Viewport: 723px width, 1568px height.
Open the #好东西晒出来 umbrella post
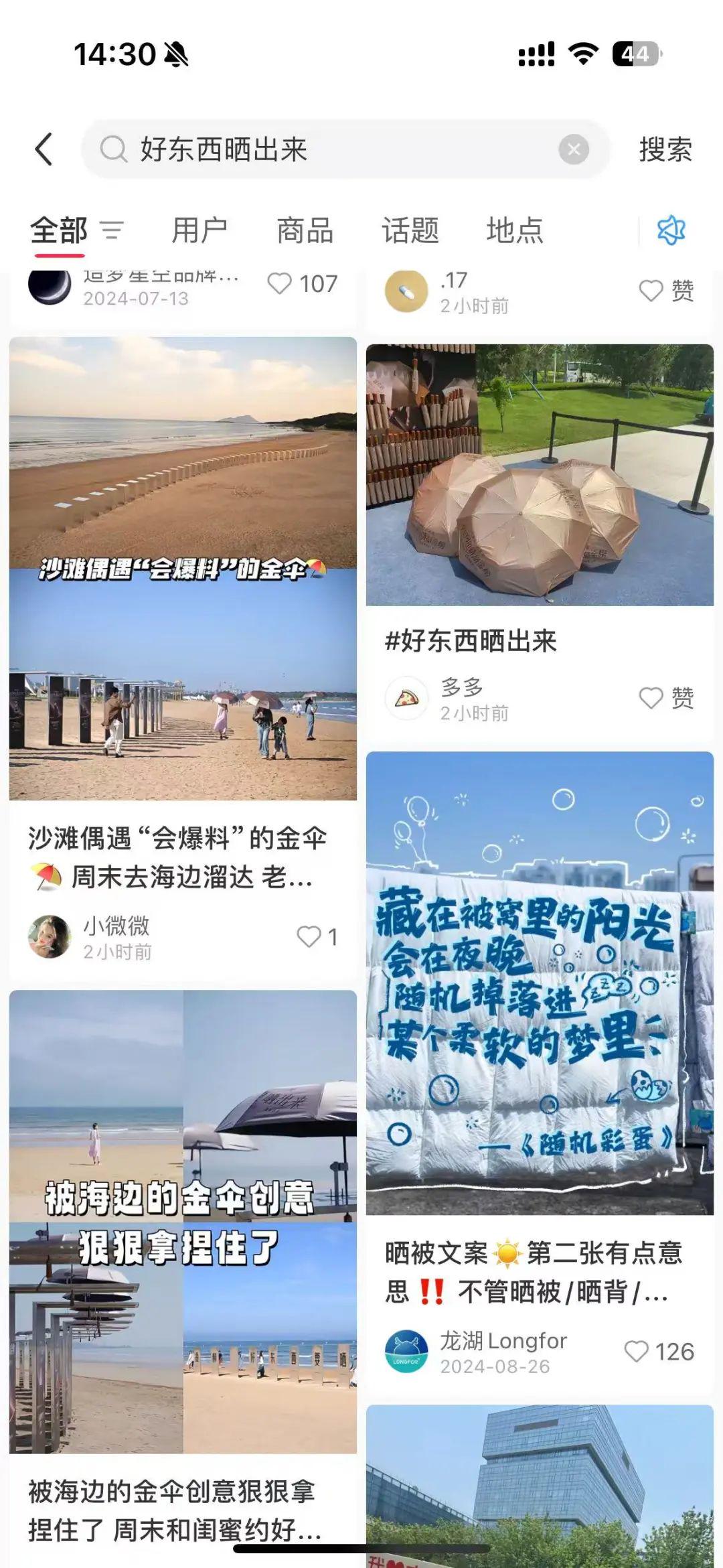coord(540,475)
